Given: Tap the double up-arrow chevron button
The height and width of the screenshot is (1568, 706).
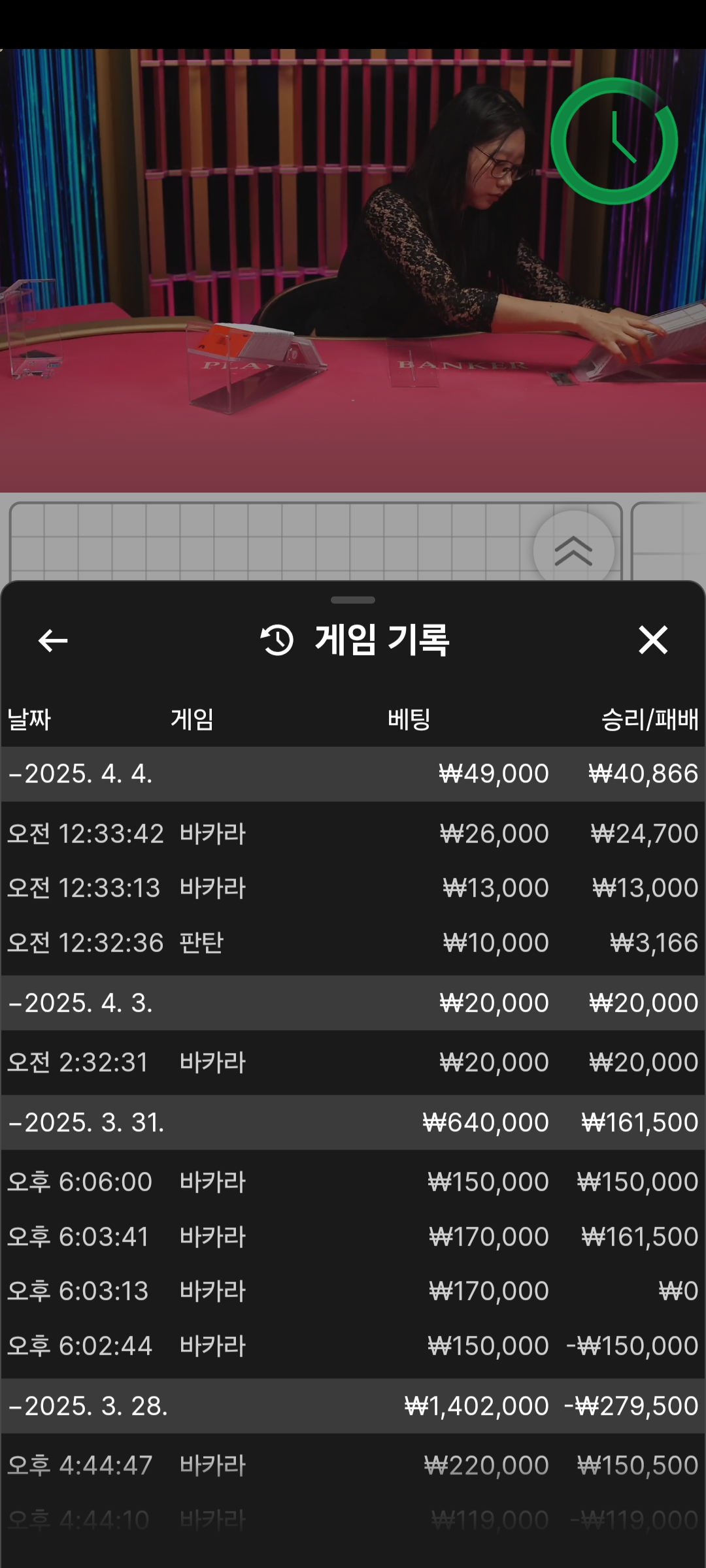Looking at the screenshot, I should tap(573, 551).
